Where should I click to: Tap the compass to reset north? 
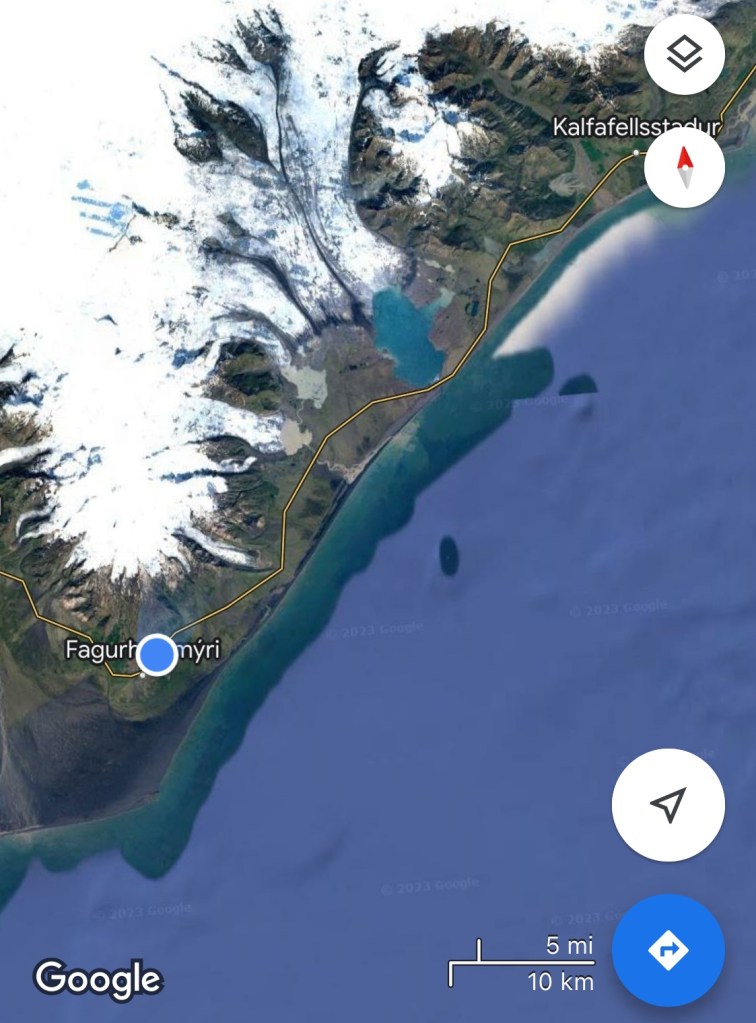(684, 167)
